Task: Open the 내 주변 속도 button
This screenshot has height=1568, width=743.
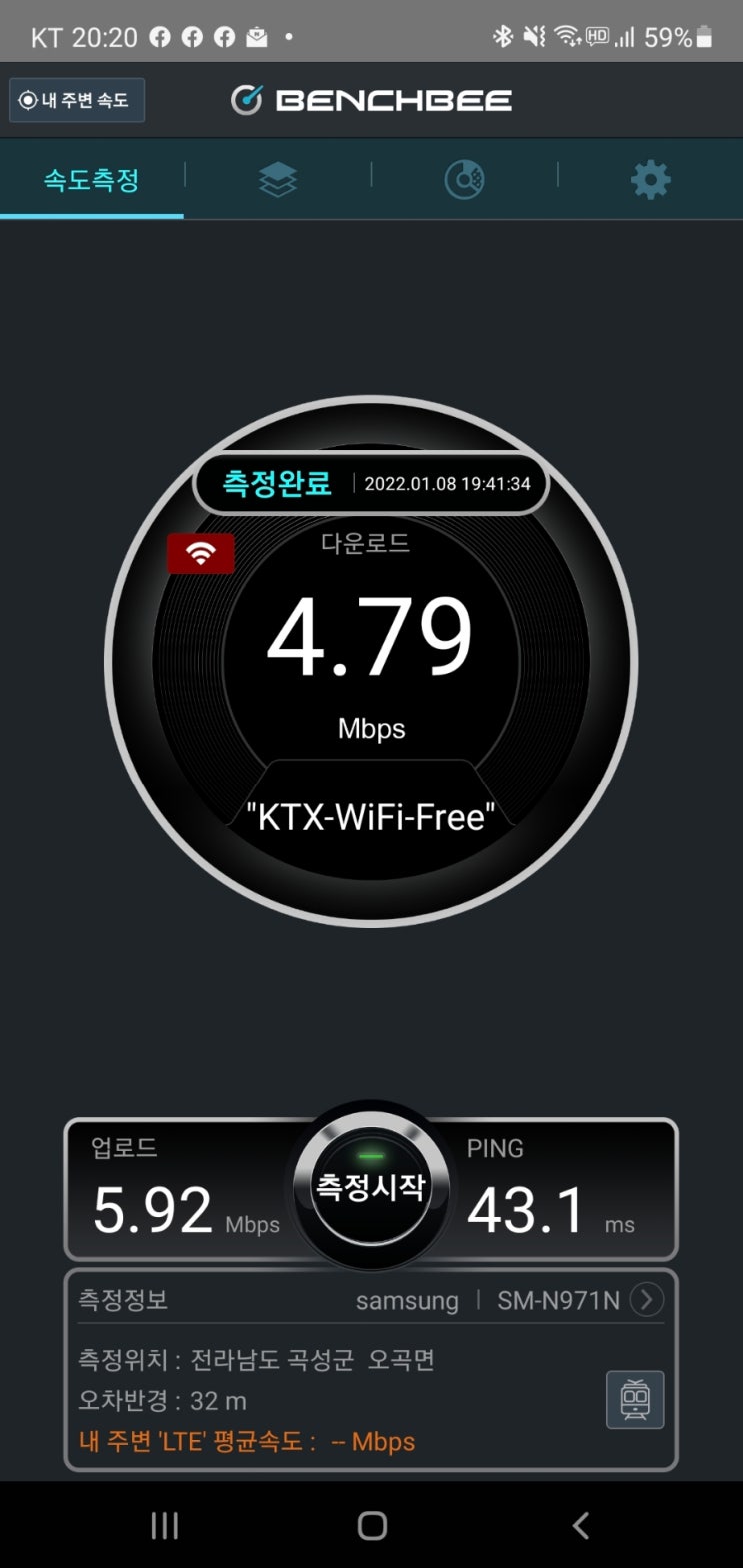Action: (77, 100)
